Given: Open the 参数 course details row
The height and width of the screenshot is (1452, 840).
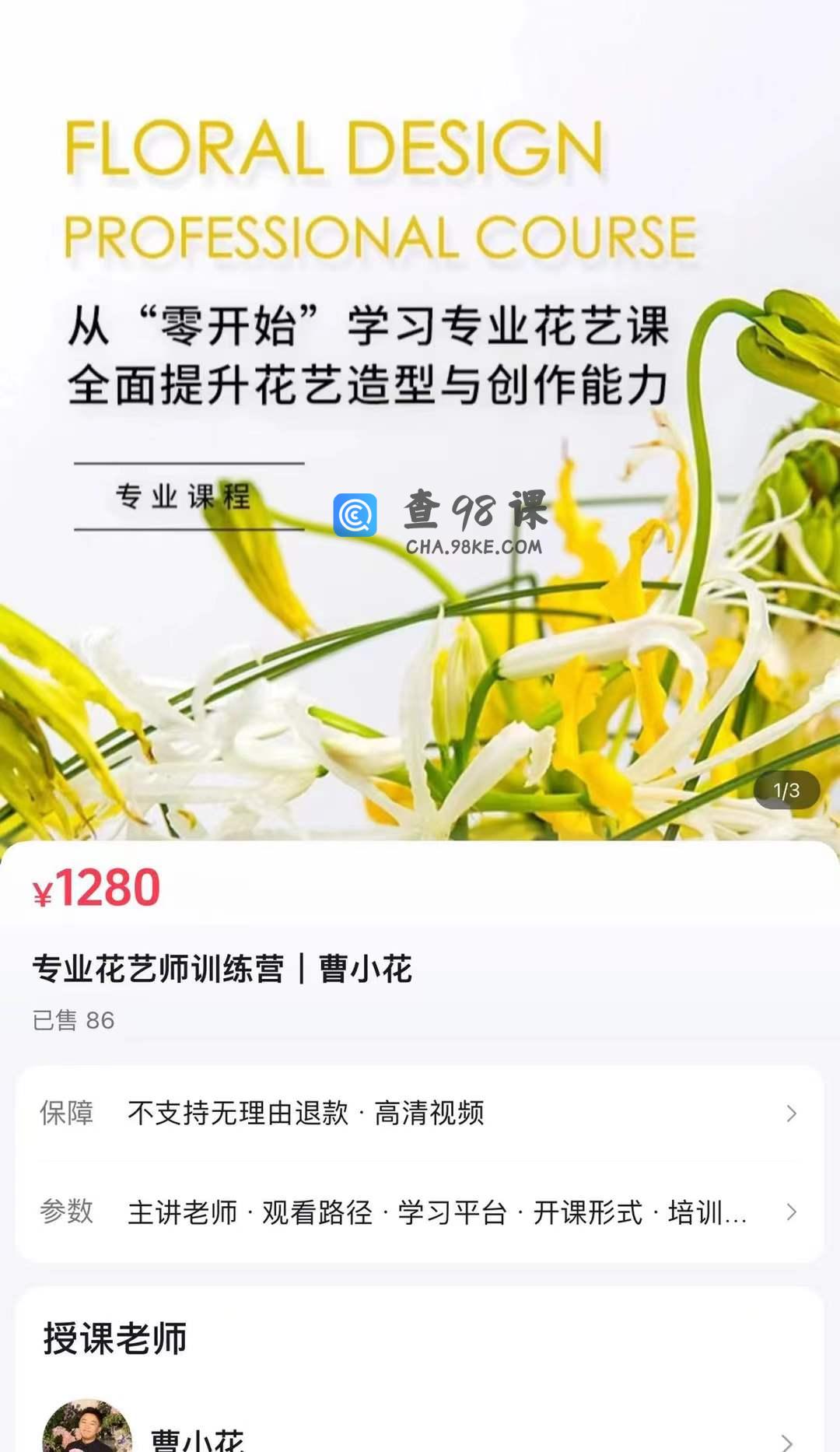Looking at the screenshot, I should tap(420, 1212).
